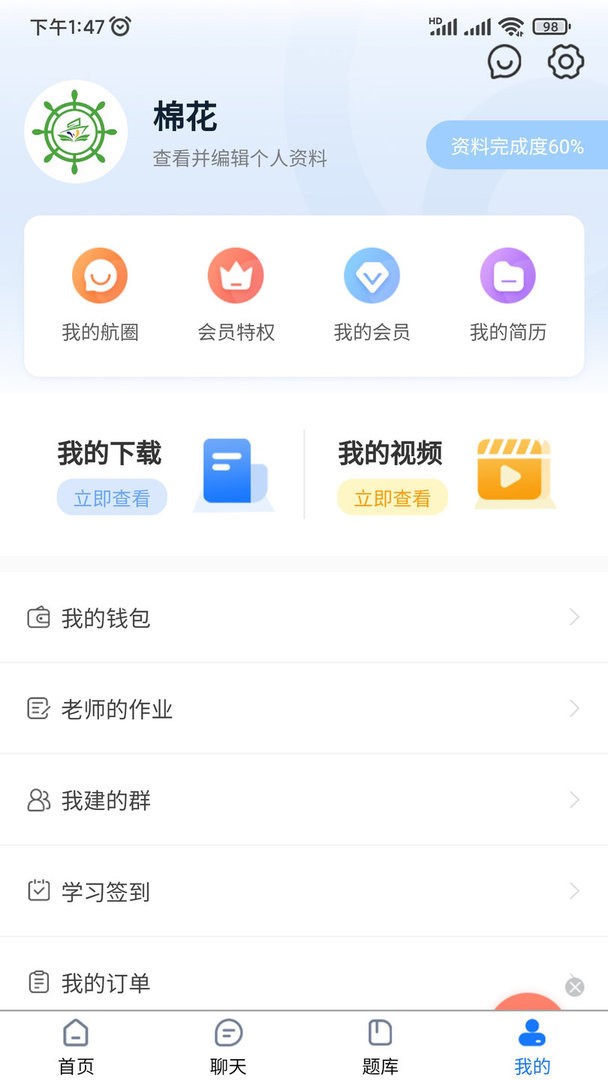Open 老师的作业 row
This screenshot has width=608, height=1080.
pyautogui.click(x=304, y=709)
